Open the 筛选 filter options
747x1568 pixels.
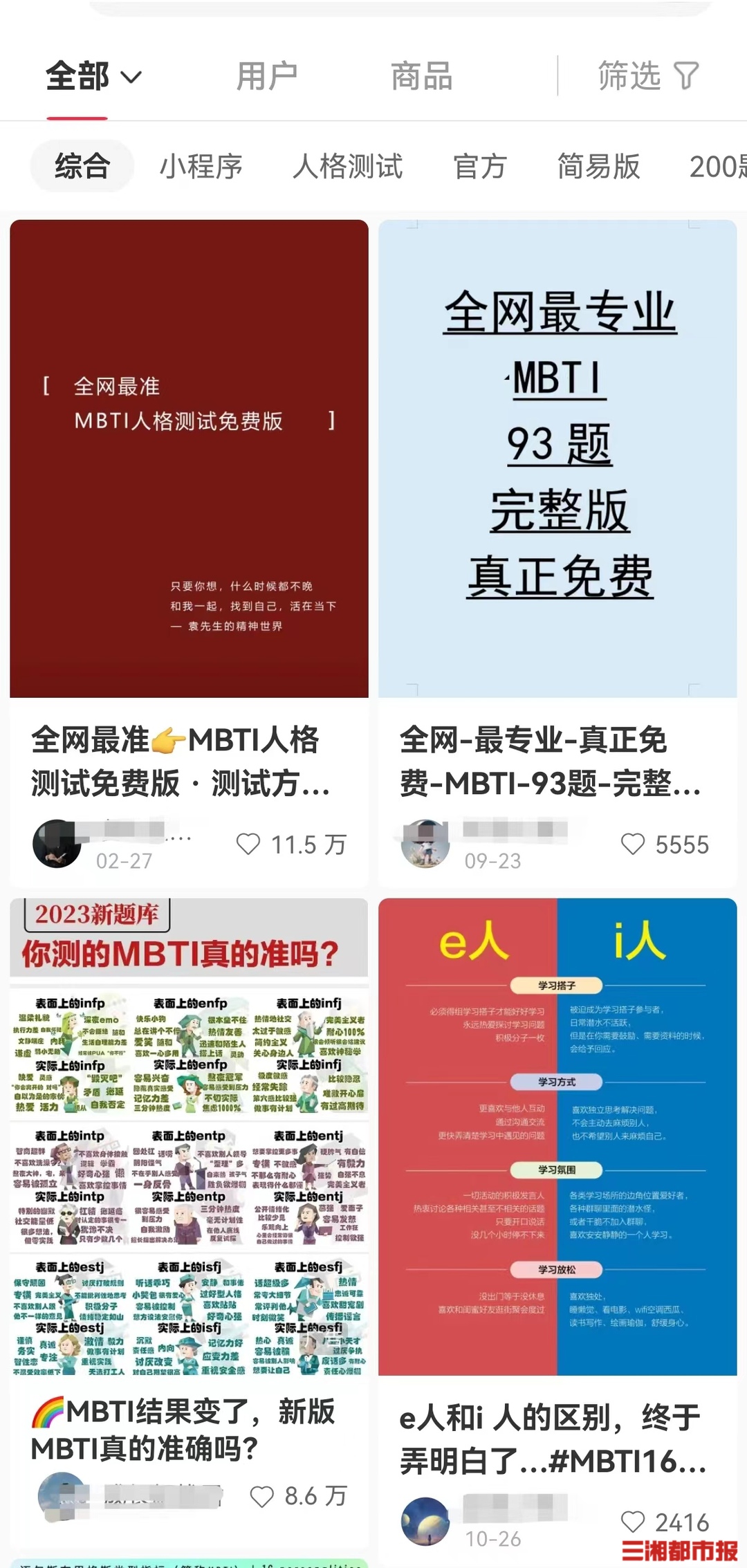point(648,76)
